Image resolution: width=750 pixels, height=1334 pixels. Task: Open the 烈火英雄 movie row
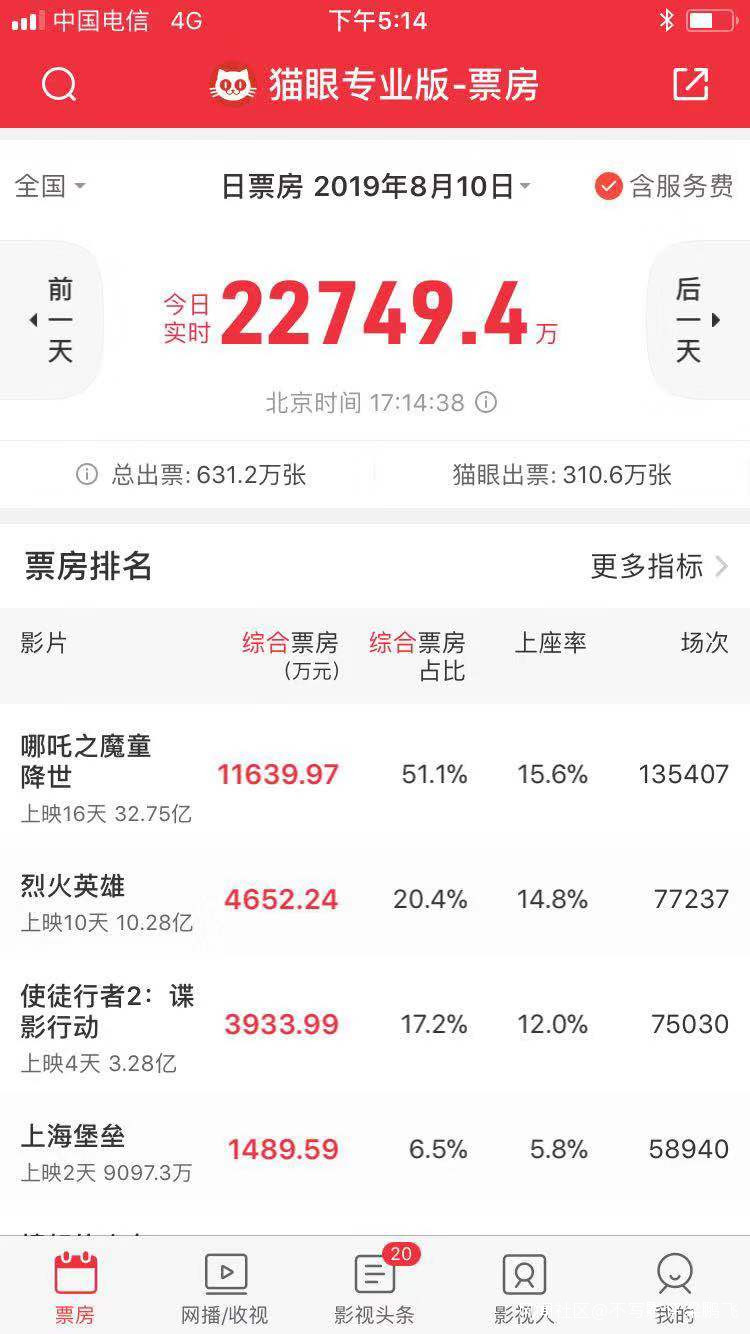[x=375, y=899]
